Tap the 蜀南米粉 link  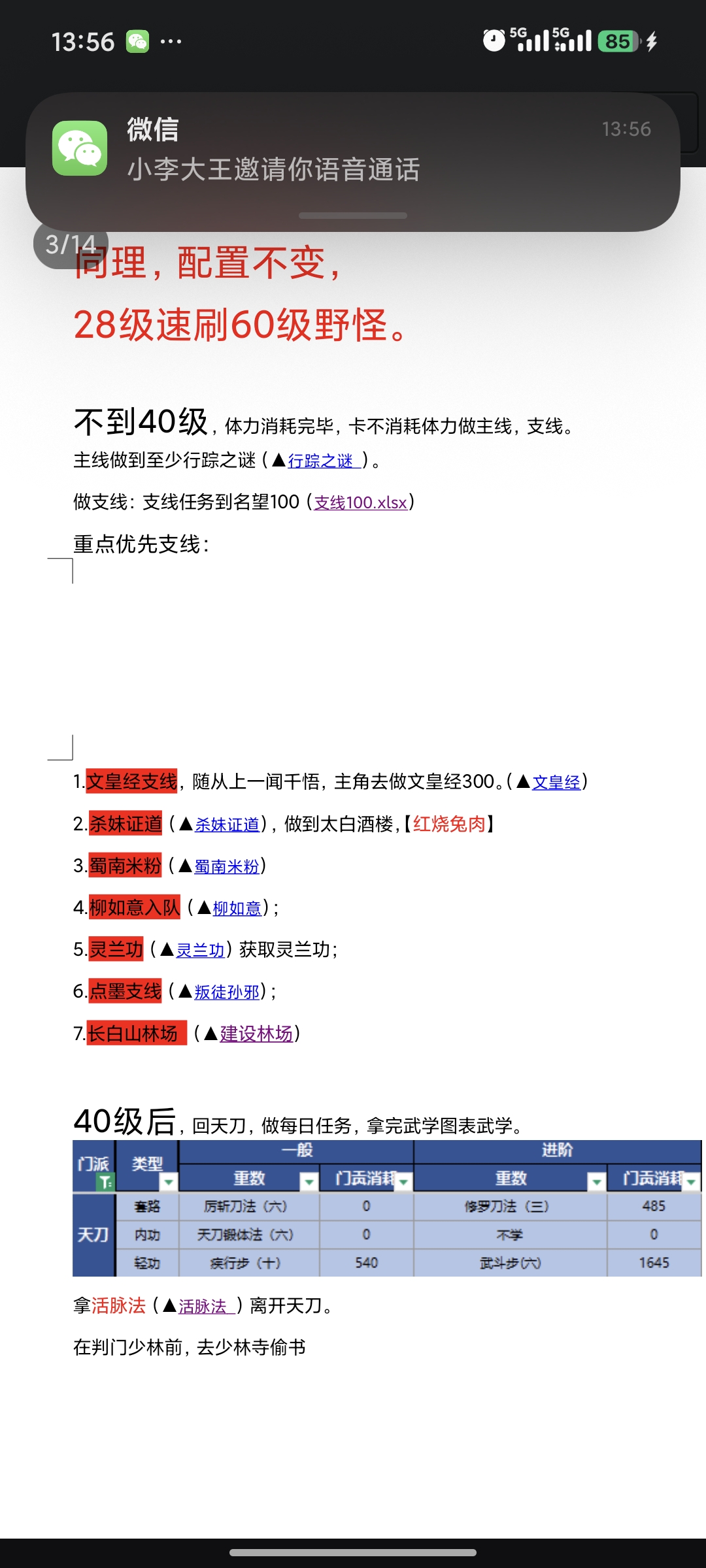227,866
